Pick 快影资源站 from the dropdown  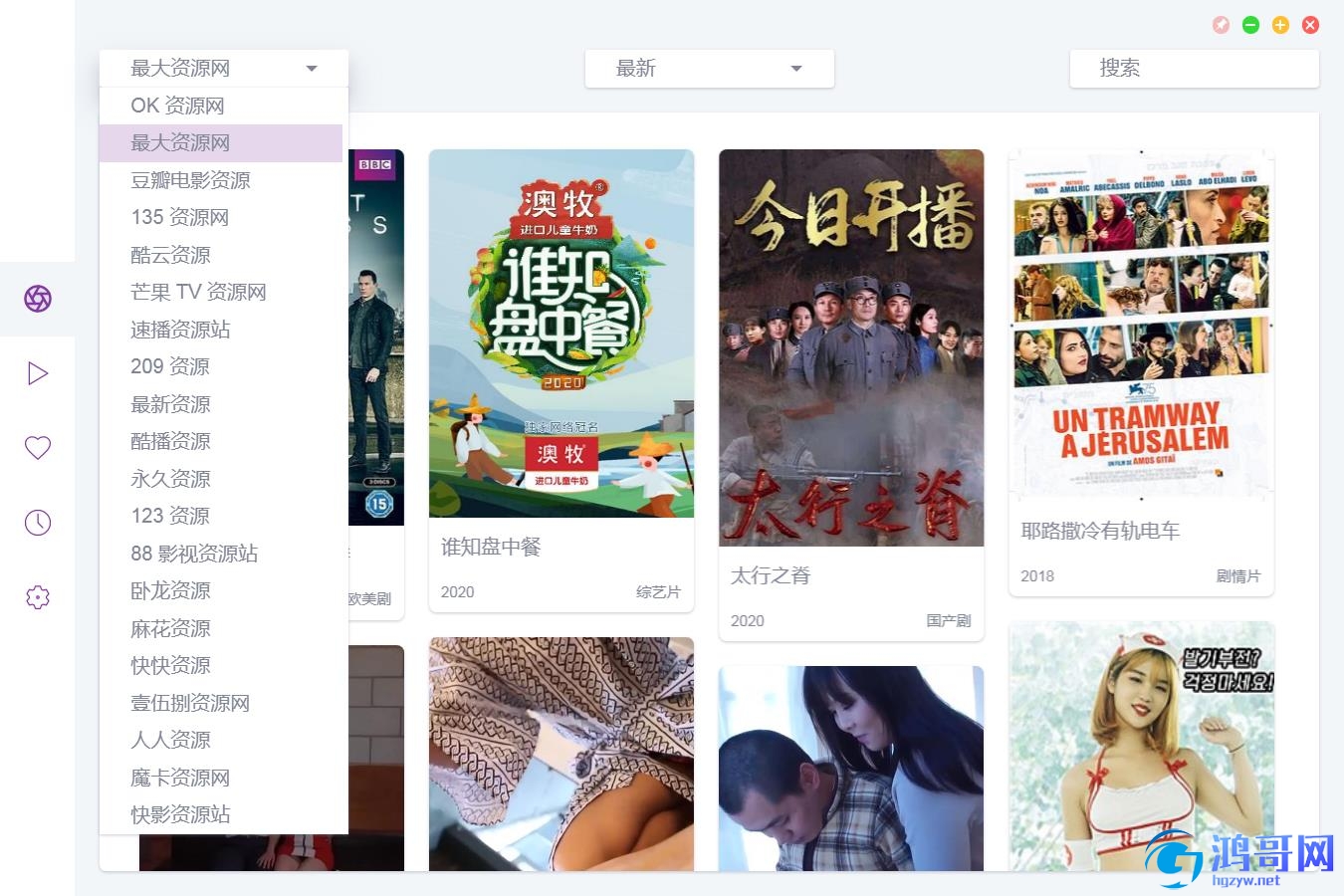coord(180,814)
